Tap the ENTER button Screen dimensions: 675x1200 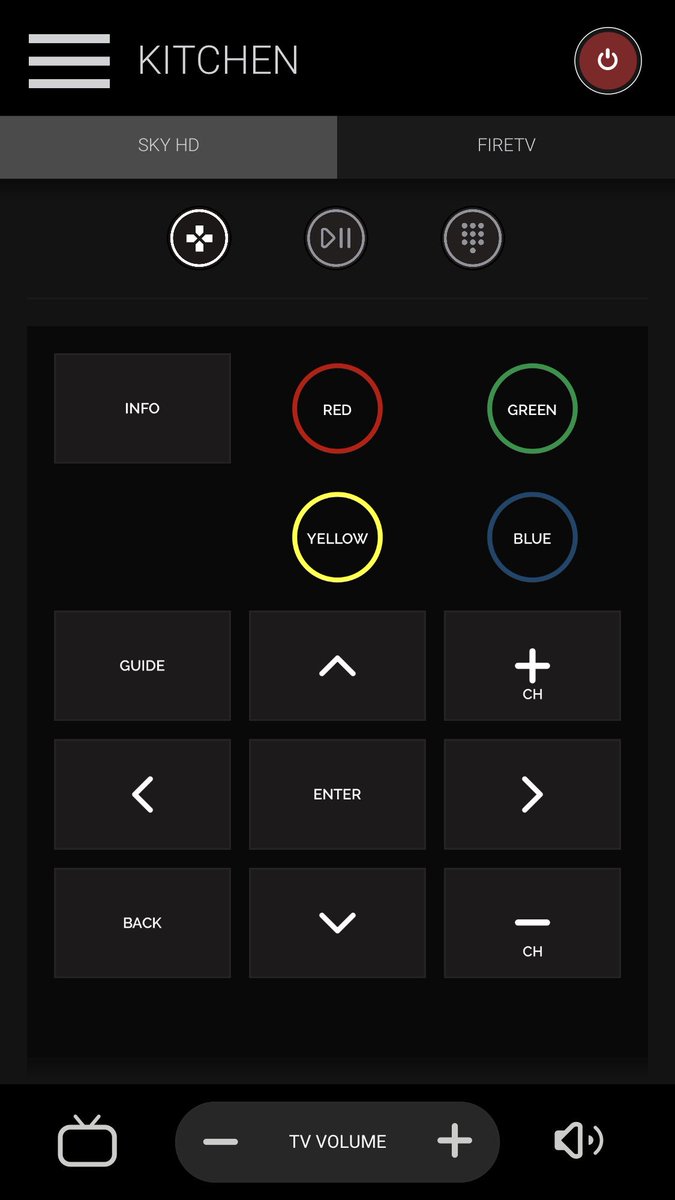(x=337, y=794)
